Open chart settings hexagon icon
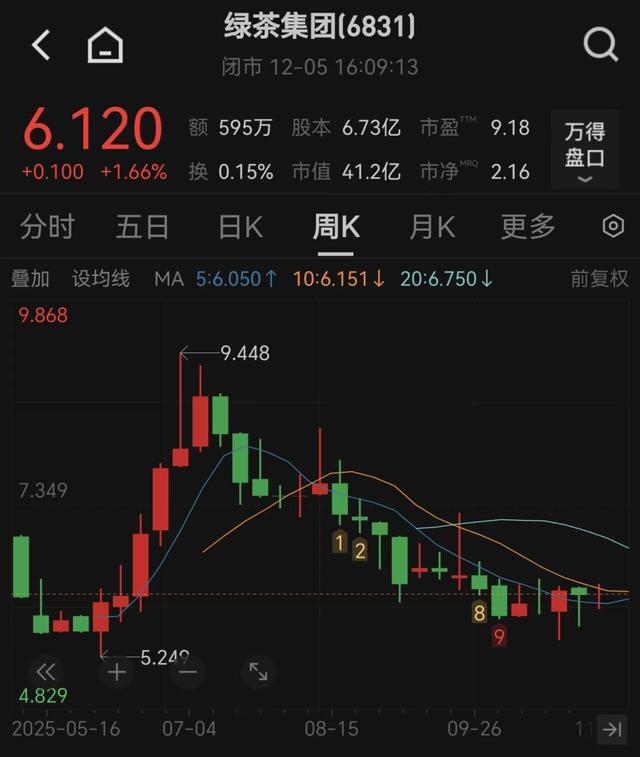Viewport: 640px width, 757px height. pos(613,227)
